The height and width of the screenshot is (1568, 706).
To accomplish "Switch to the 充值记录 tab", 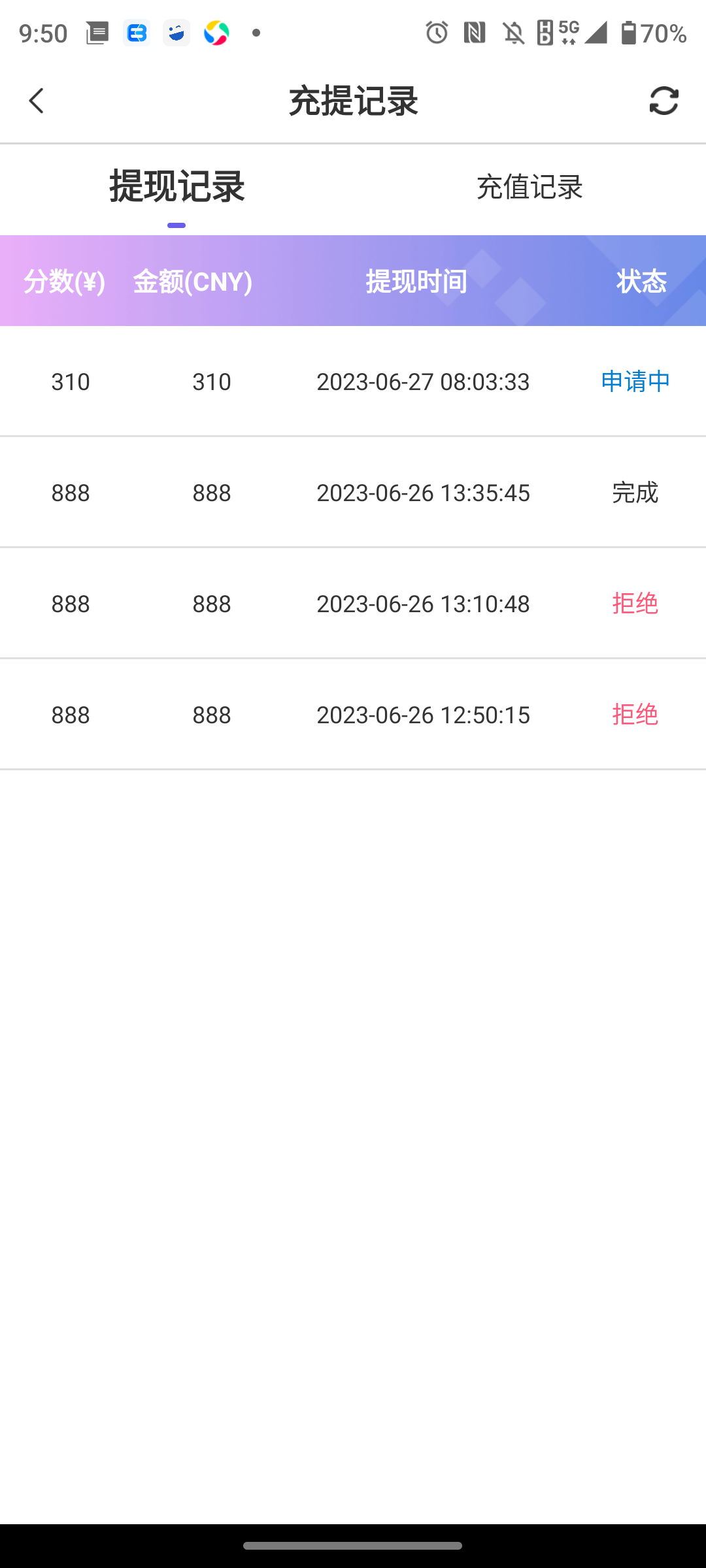I will point(529,187).
